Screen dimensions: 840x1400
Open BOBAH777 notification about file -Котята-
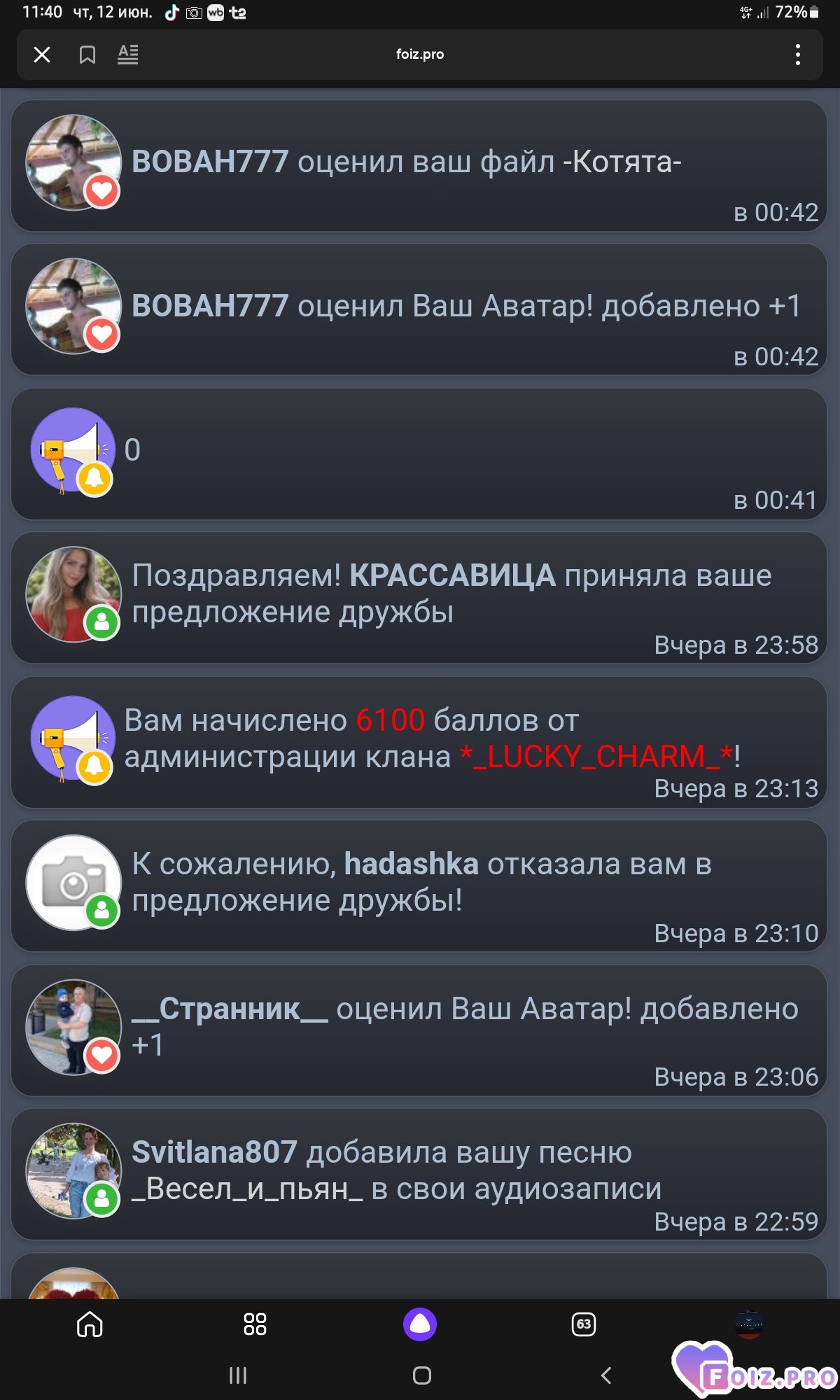point(419,166)
